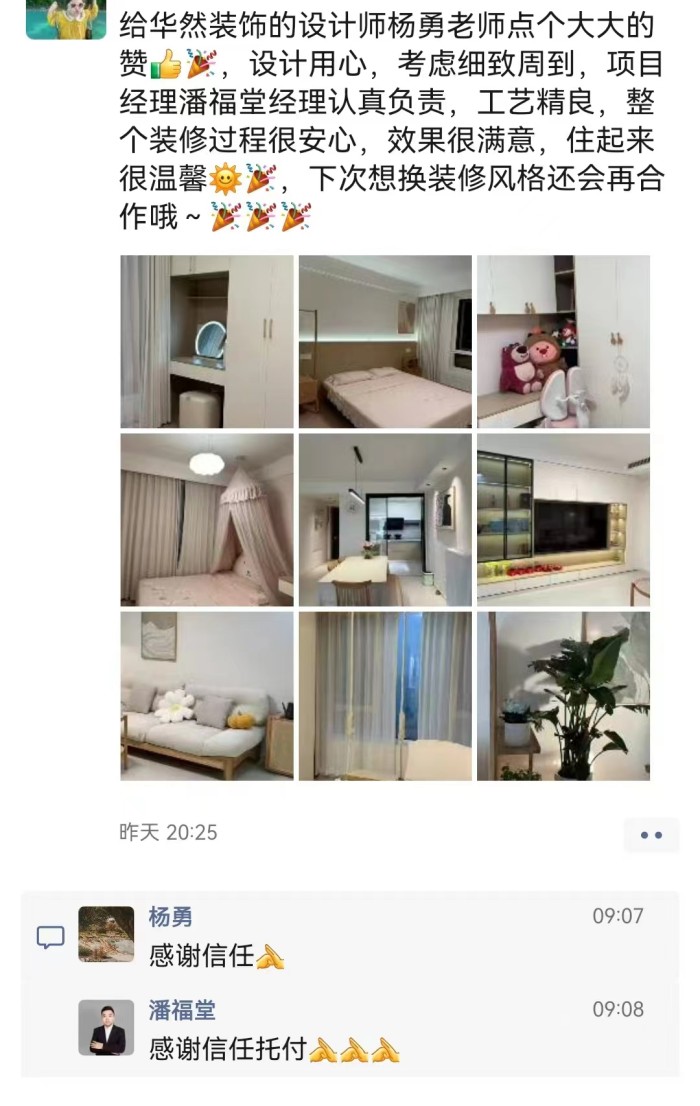View the dressing table wardrobe photo
Viewport: 700px width, 1106px height.
click(207, 341)
